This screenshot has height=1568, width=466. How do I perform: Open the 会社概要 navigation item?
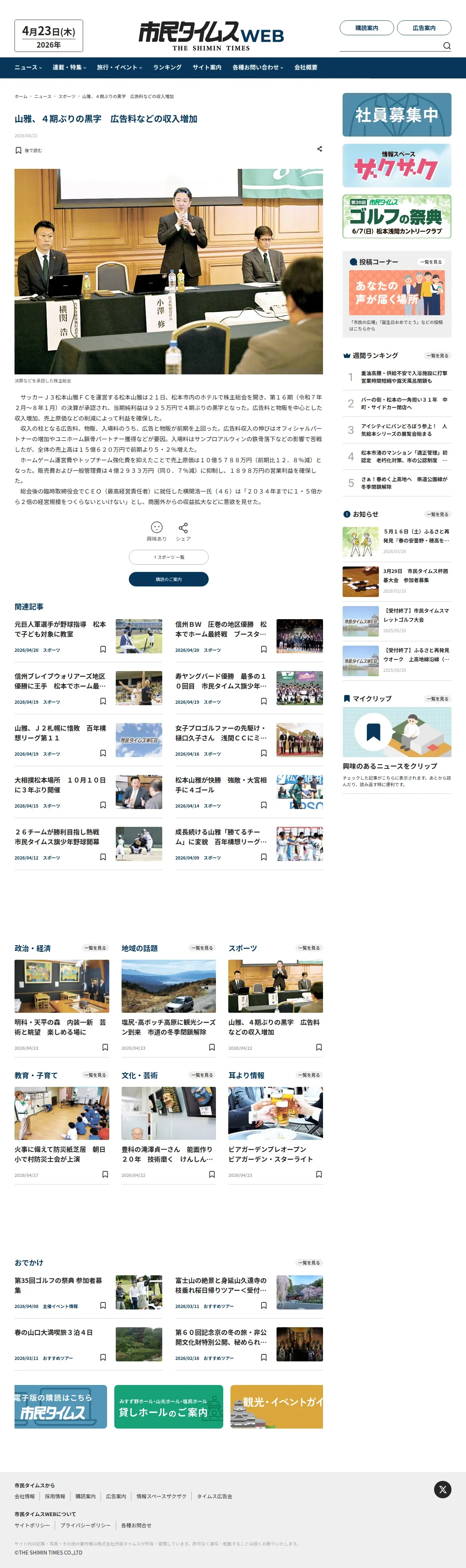(x=306, y=68)
